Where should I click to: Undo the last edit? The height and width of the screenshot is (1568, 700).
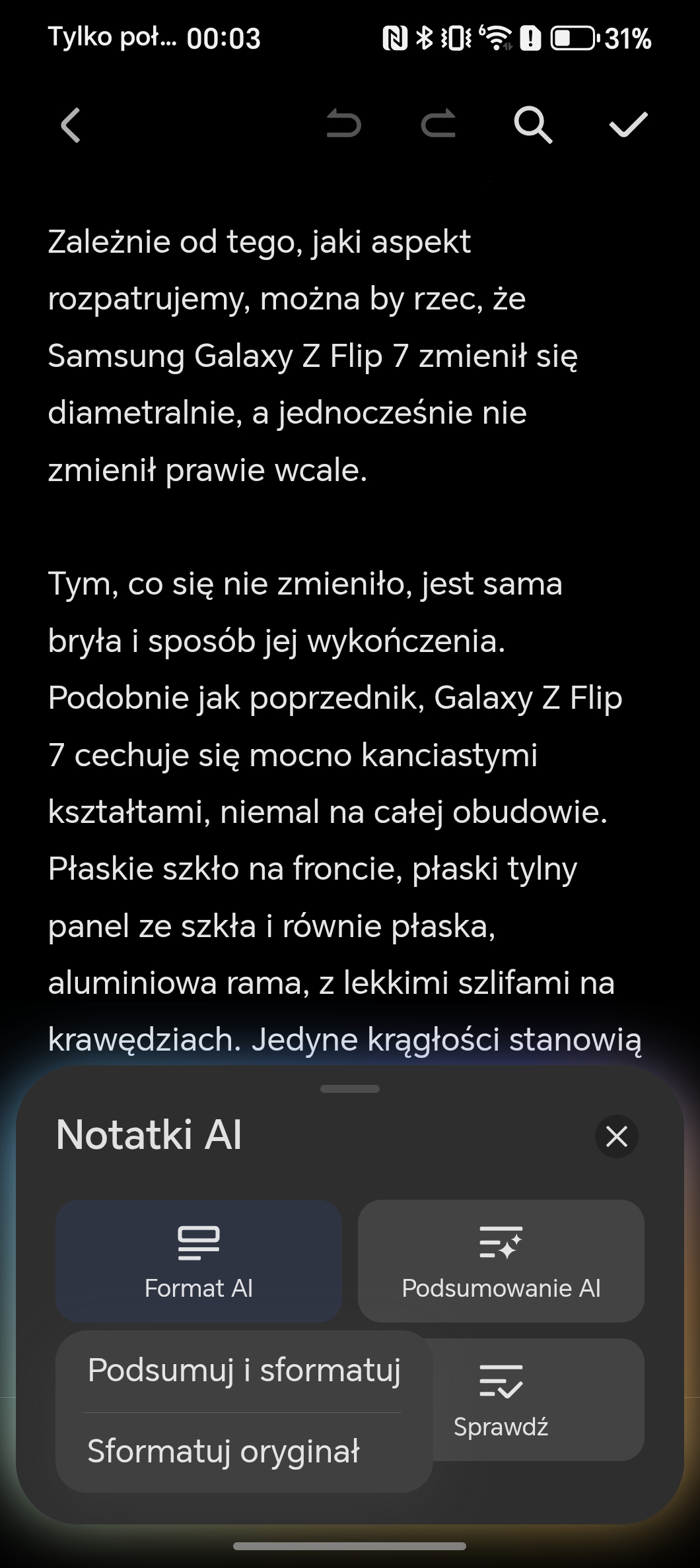[x=344, y=125]
